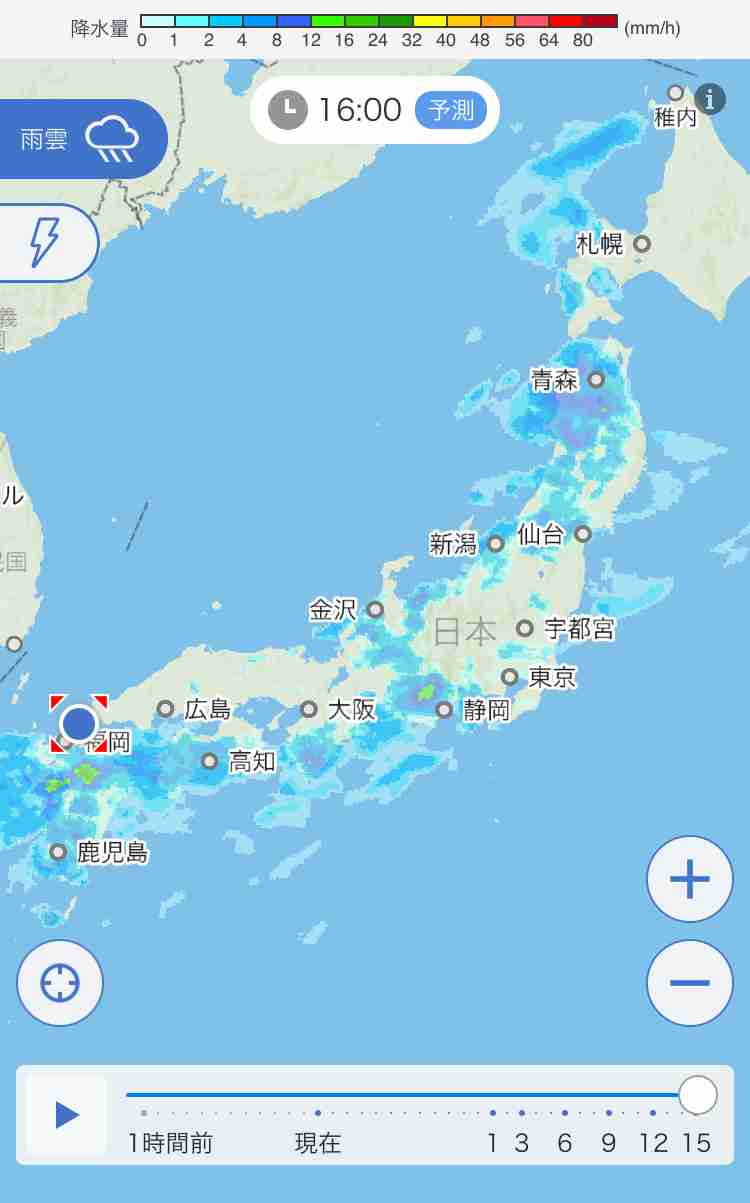Tap the timeline slider handle at 15
The width and height of the screenshot is (750, 1203).
(x=698, y=1095)
